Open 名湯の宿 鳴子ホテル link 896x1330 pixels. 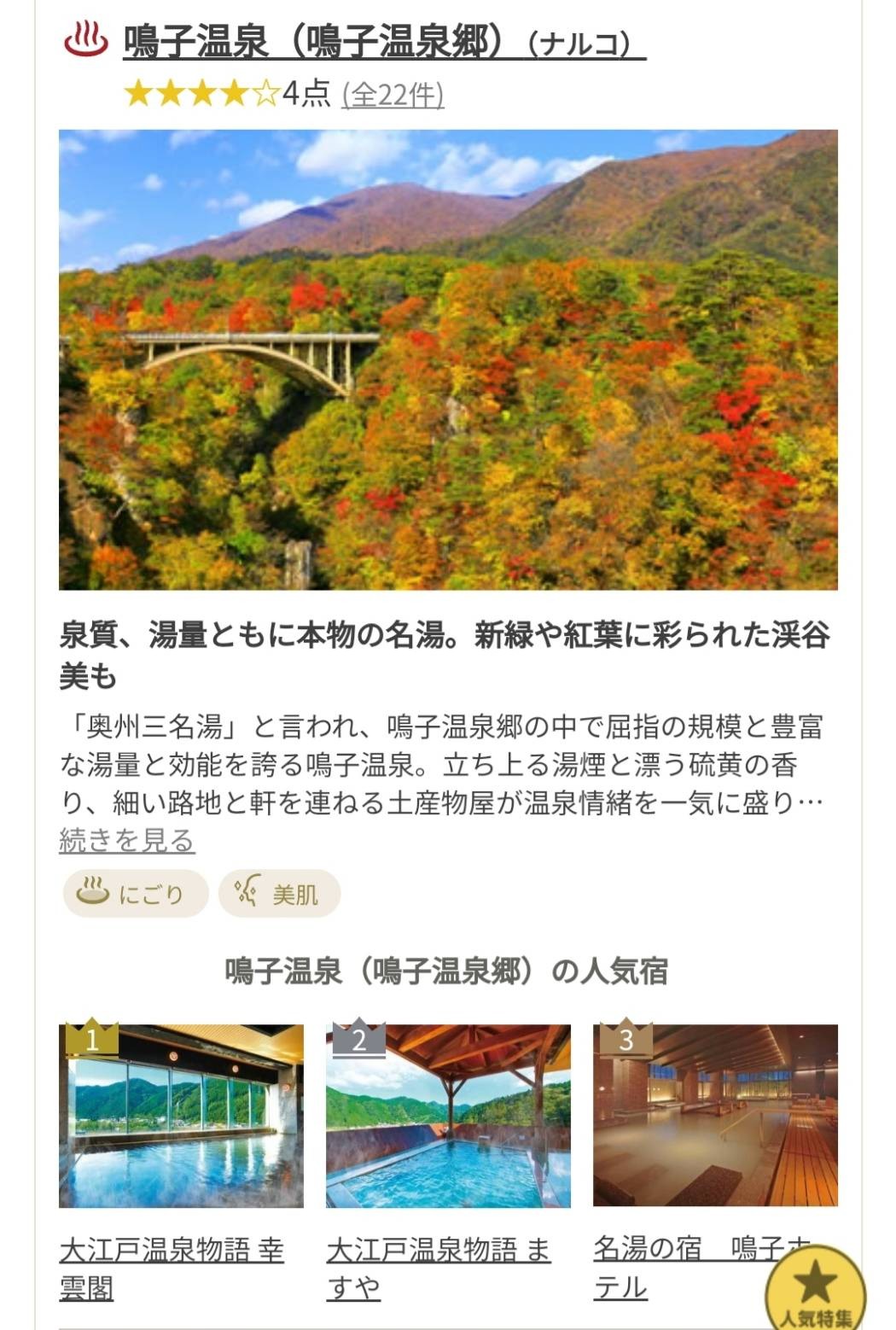tap(674, 1269)
